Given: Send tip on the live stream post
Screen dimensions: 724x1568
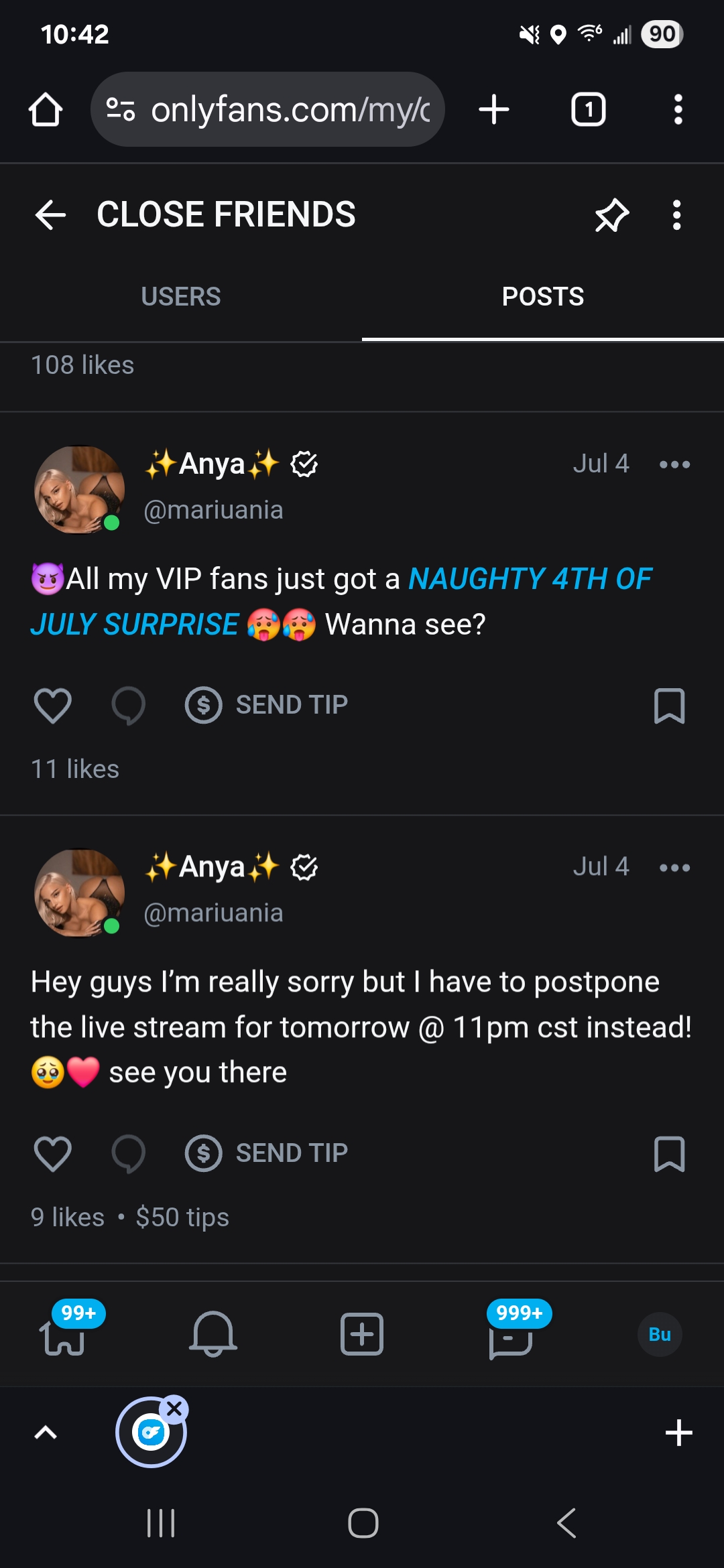Looking at the screenshot, I should click(266, 1153).
